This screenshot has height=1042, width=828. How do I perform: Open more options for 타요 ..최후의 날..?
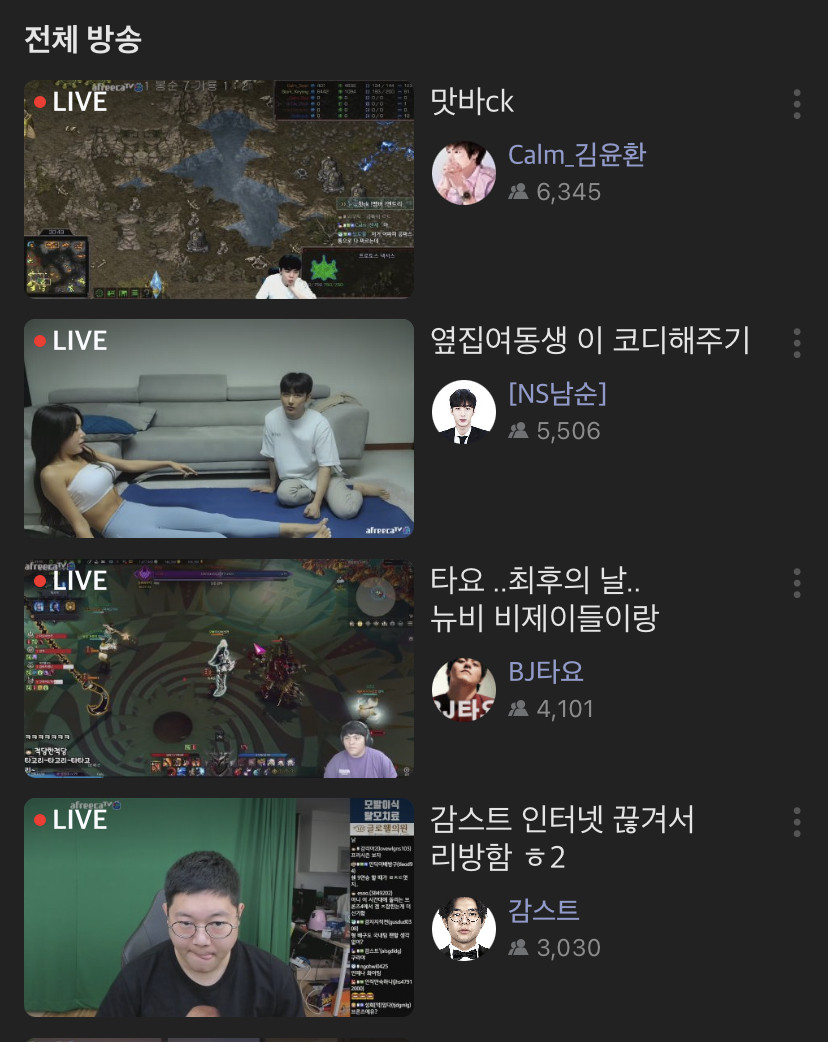tap(797, 582)
